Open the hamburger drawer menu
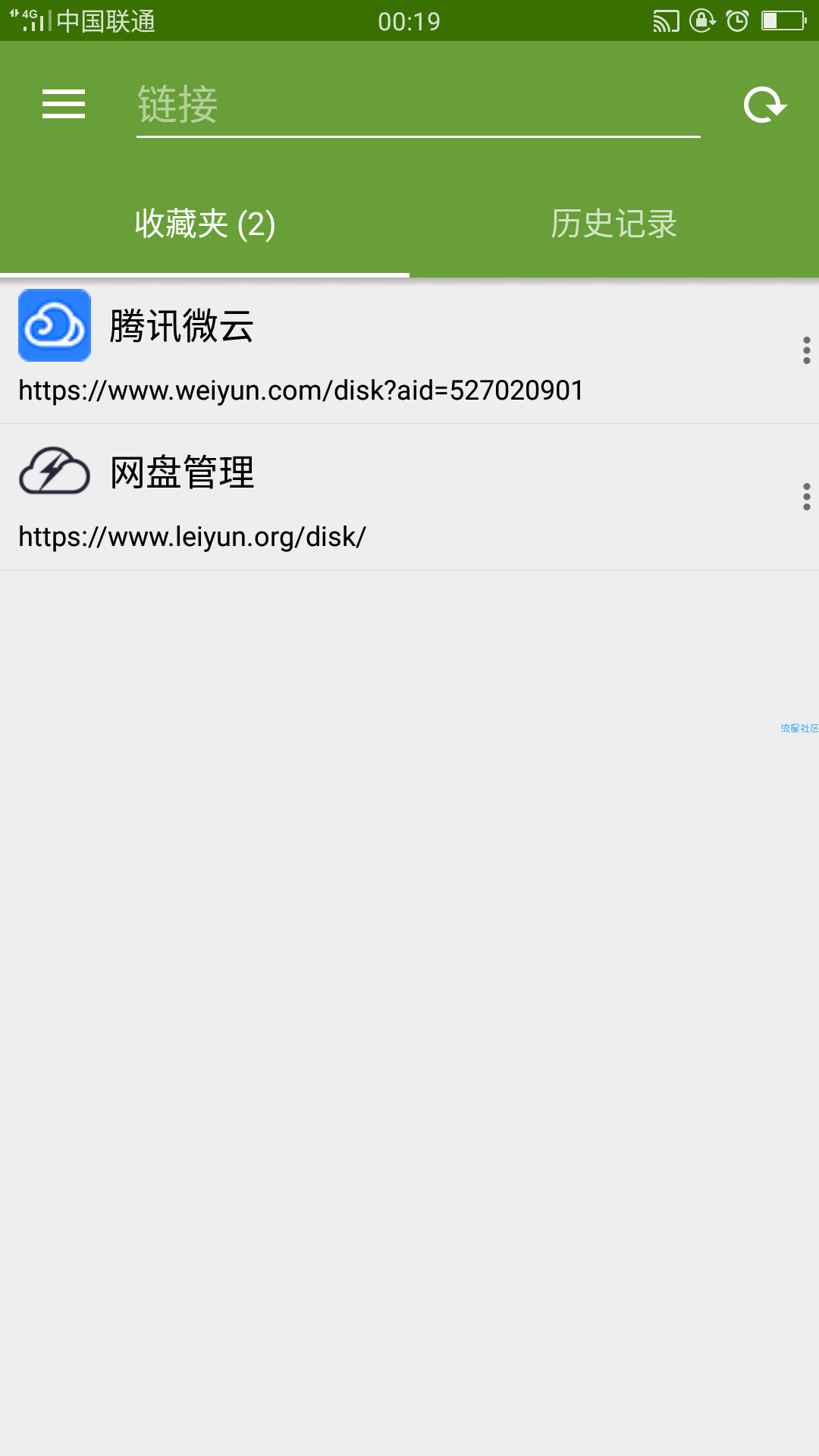Image resolution: width=819 pixels, height=1456 pixels. click(x=64, y=104)
